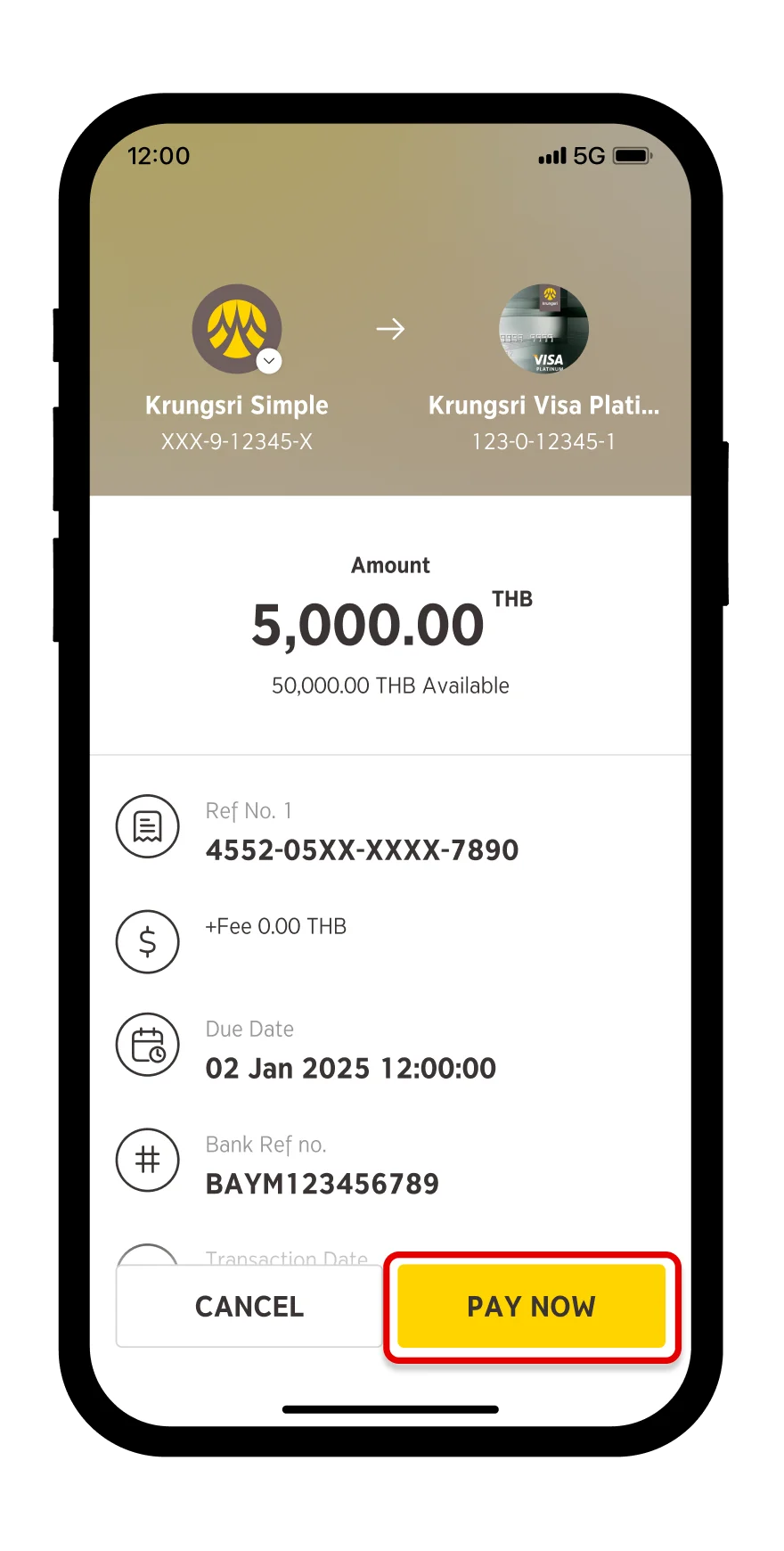
Task: Switch payment source to Krungsri Simple
Action: click(x=236, y=329)
